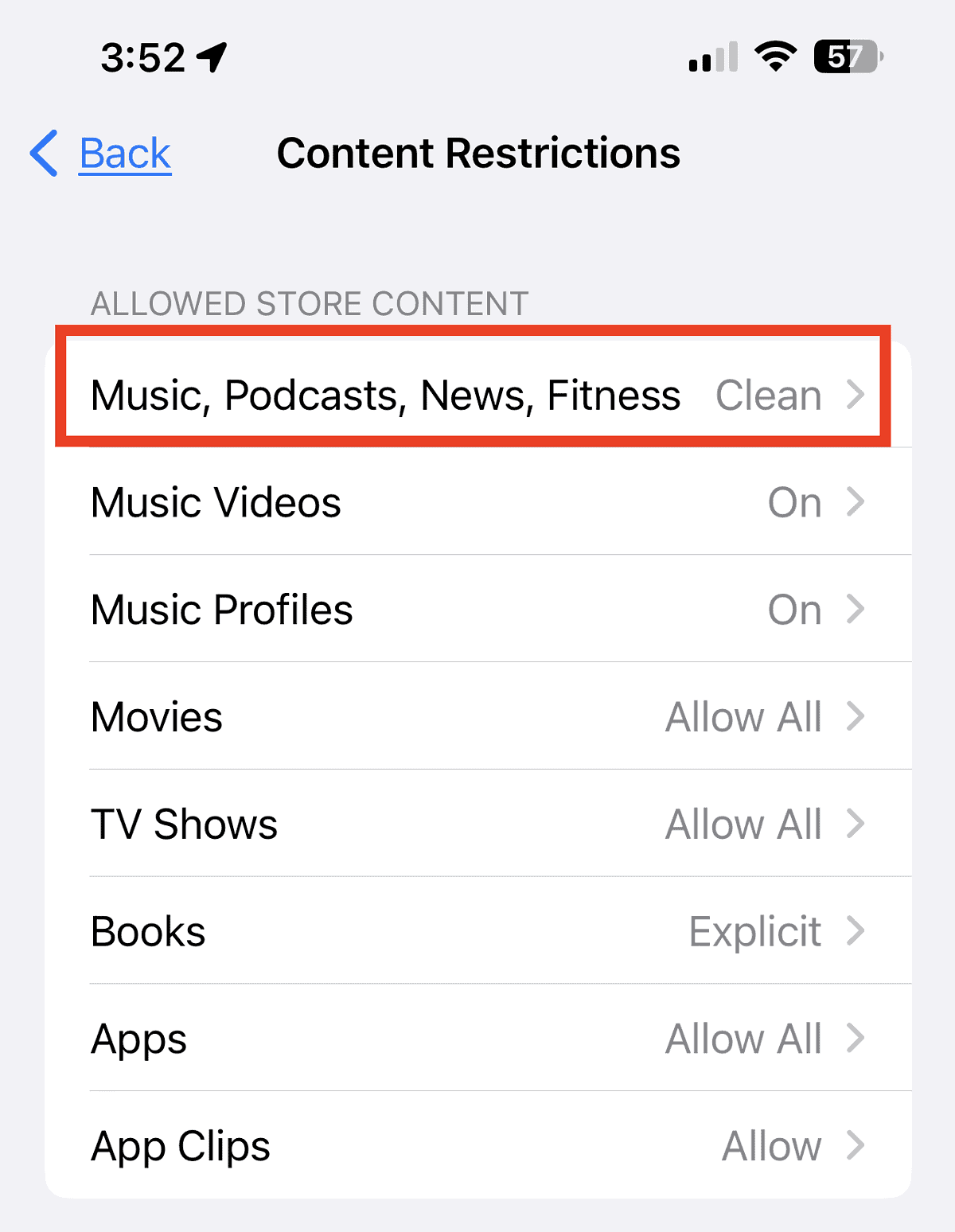The height and width of the screenshot is (1232, 955).
Task: Open the App Clips setting
Action: coord(477,1147)
